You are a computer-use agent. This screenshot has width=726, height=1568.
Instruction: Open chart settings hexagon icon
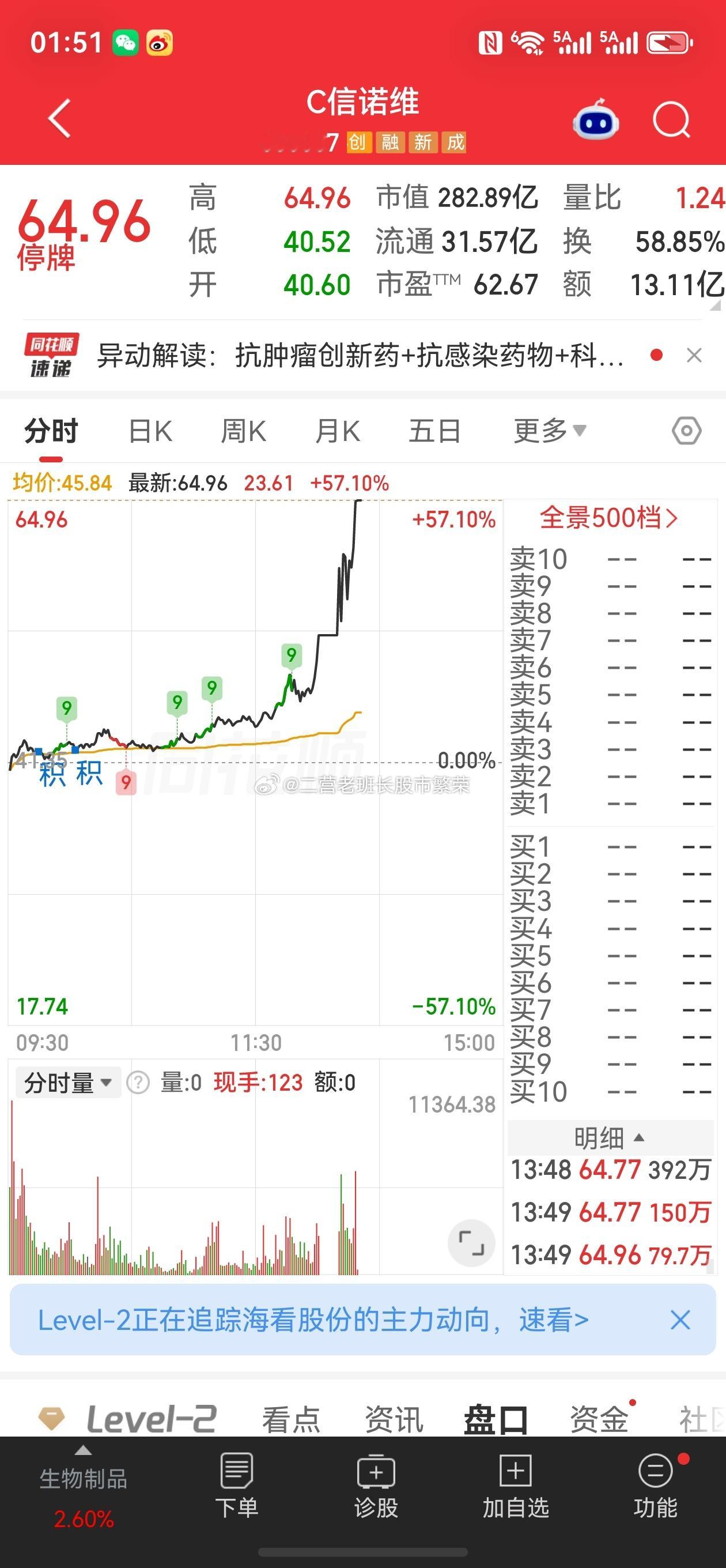[x=686, y=431]
